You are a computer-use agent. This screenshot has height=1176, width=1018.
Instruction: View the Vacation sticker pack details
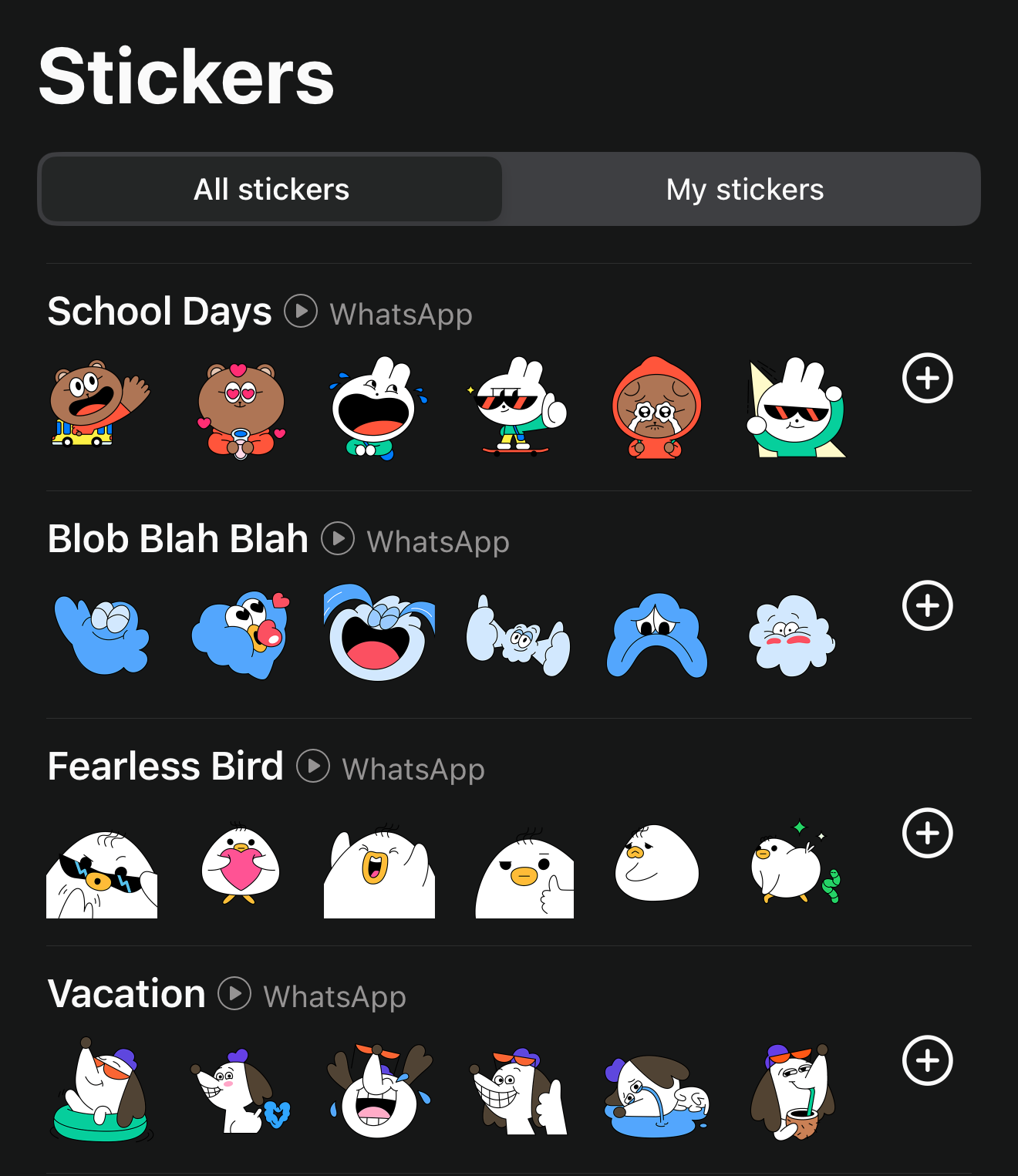[126, 994]
